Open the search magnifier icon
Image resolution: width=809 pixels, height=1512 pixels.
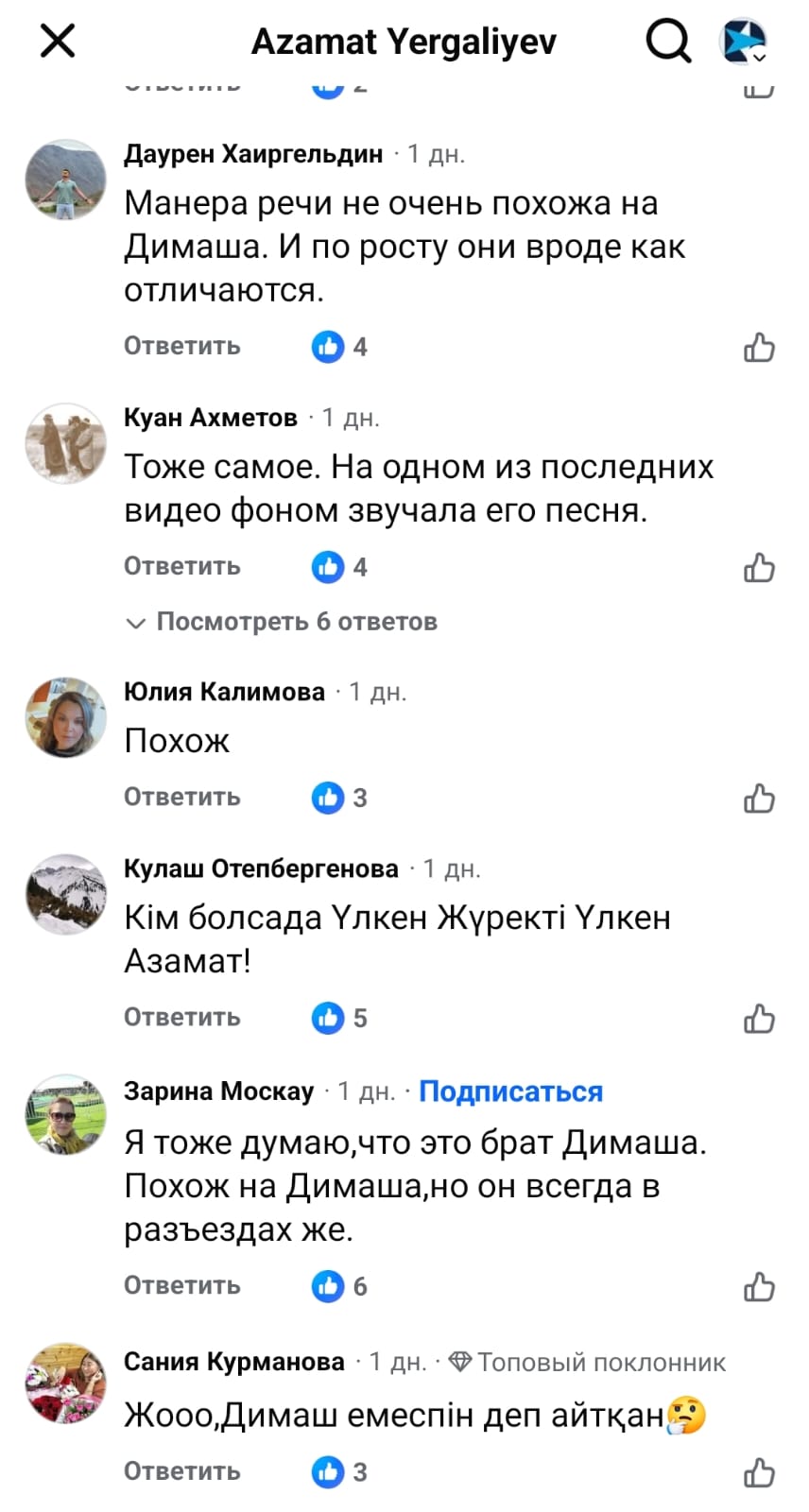pyautogui.click(x=668, y=42)
